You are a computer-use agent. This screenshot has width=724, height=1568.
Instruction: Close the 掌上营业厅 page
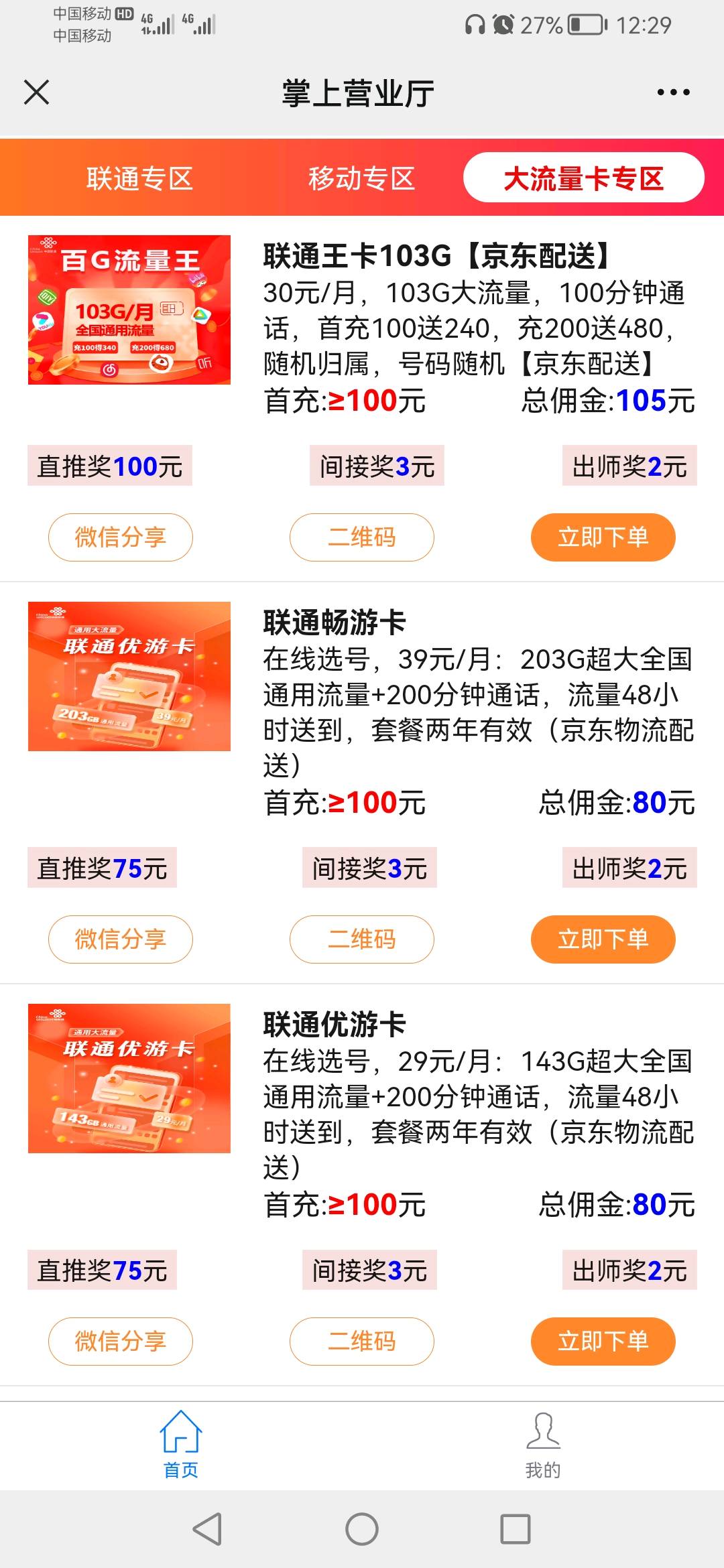click(37, 92)
